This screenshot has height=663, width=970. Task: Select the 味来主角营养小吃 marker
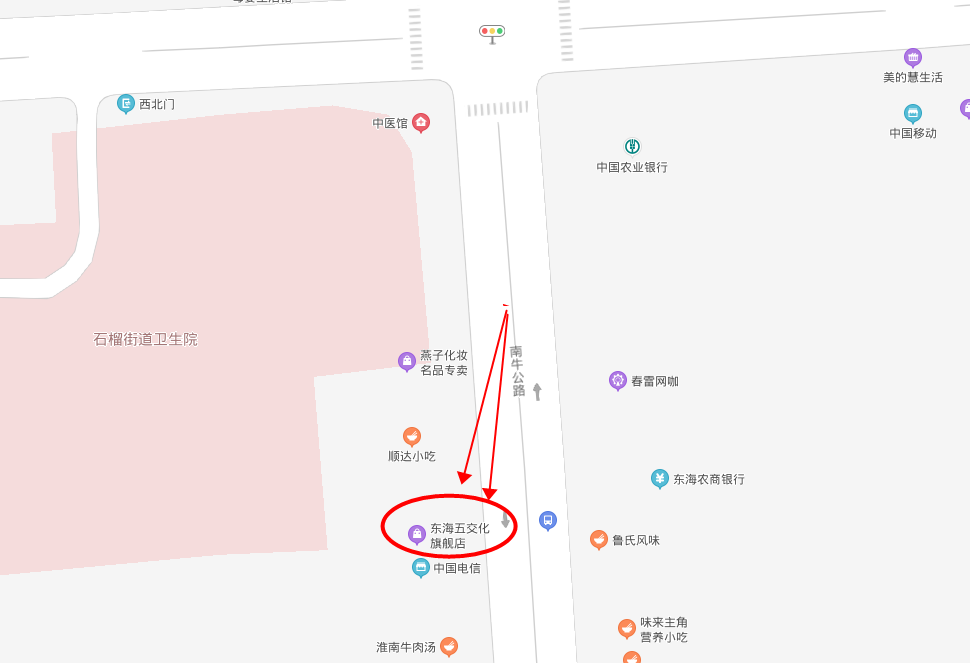point(627,628)
